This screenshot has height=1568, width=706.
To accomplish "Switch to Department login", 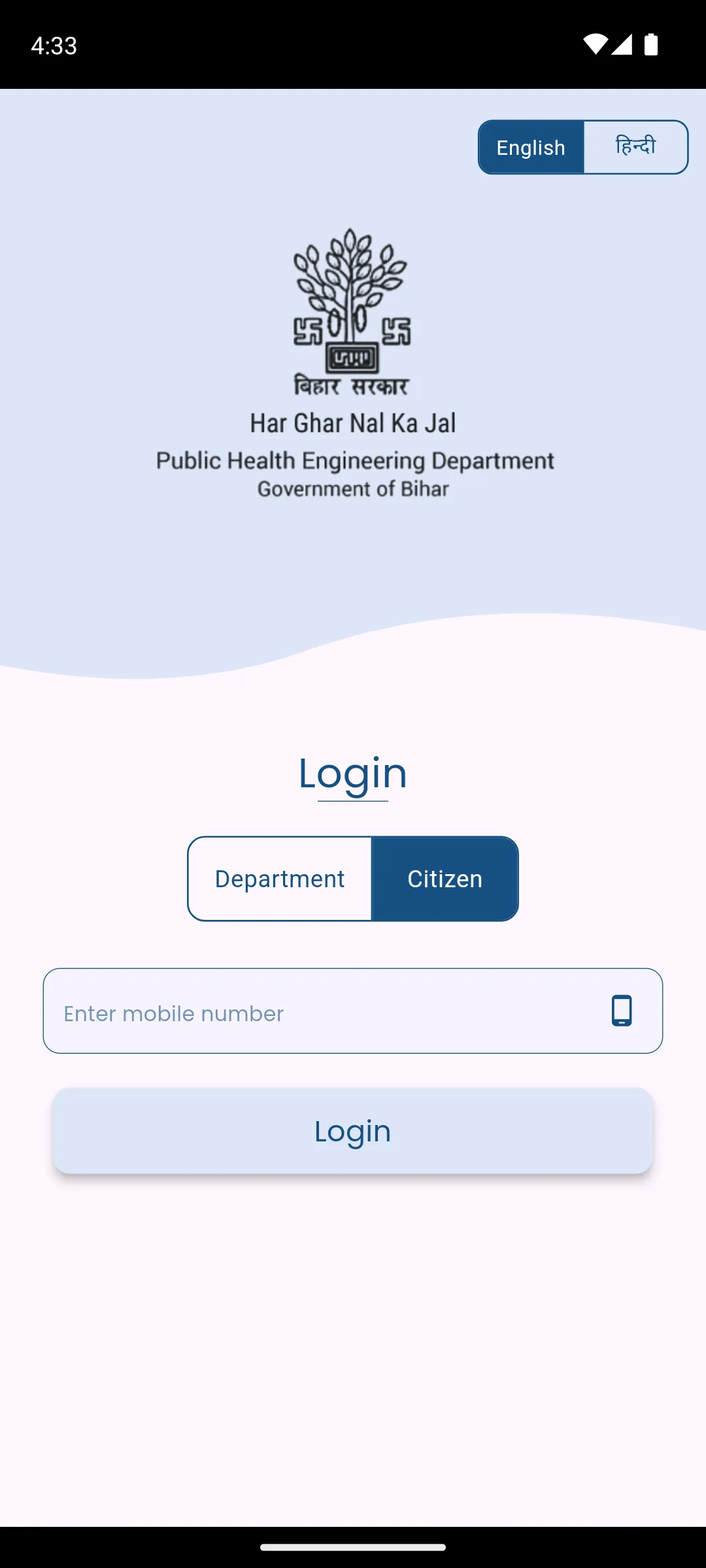I will (280, 879).
